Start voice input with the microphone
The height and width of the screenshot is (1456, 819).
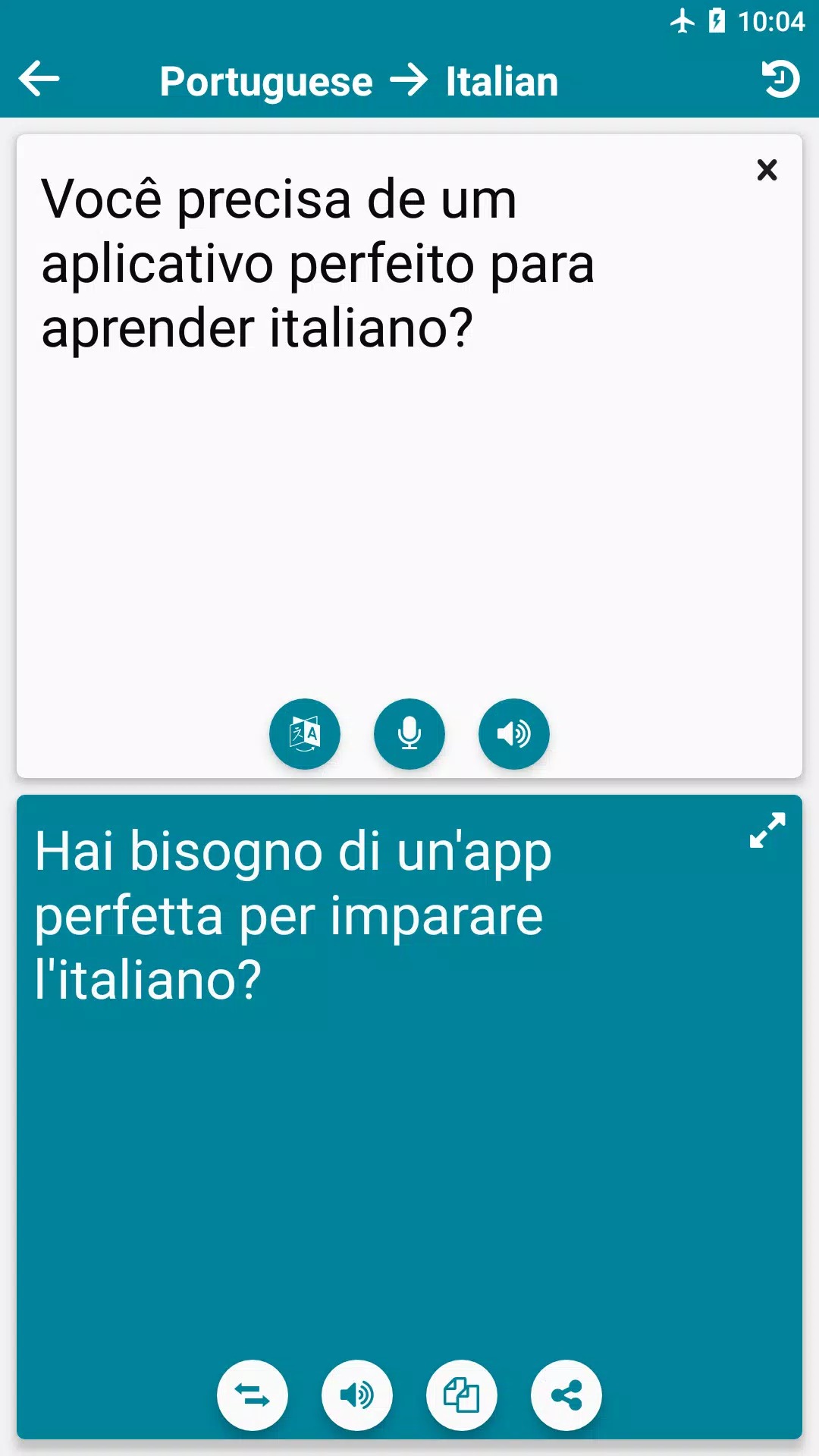[409, 733]
